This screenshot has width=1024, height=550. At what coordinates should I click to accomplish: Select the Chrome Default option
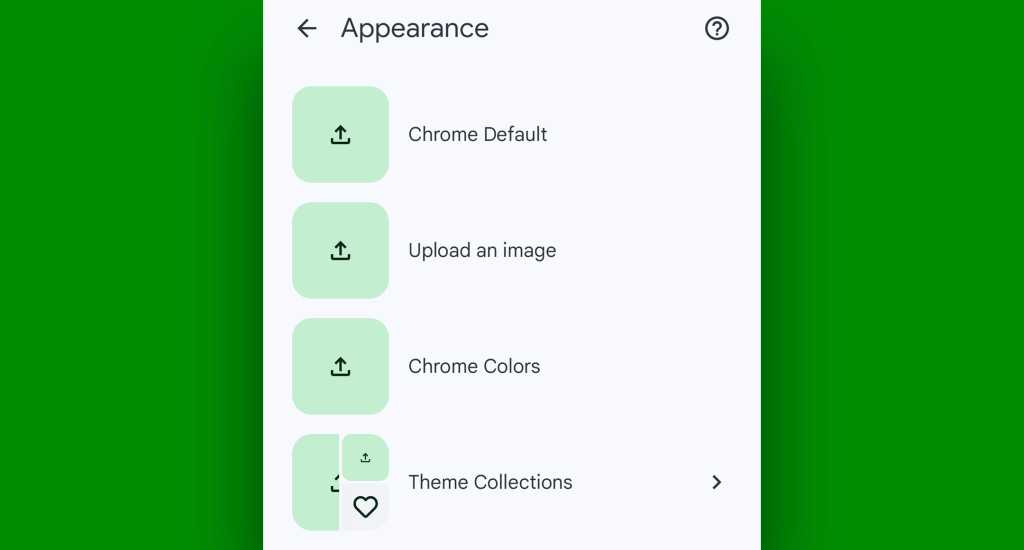[x=477, y=135]
